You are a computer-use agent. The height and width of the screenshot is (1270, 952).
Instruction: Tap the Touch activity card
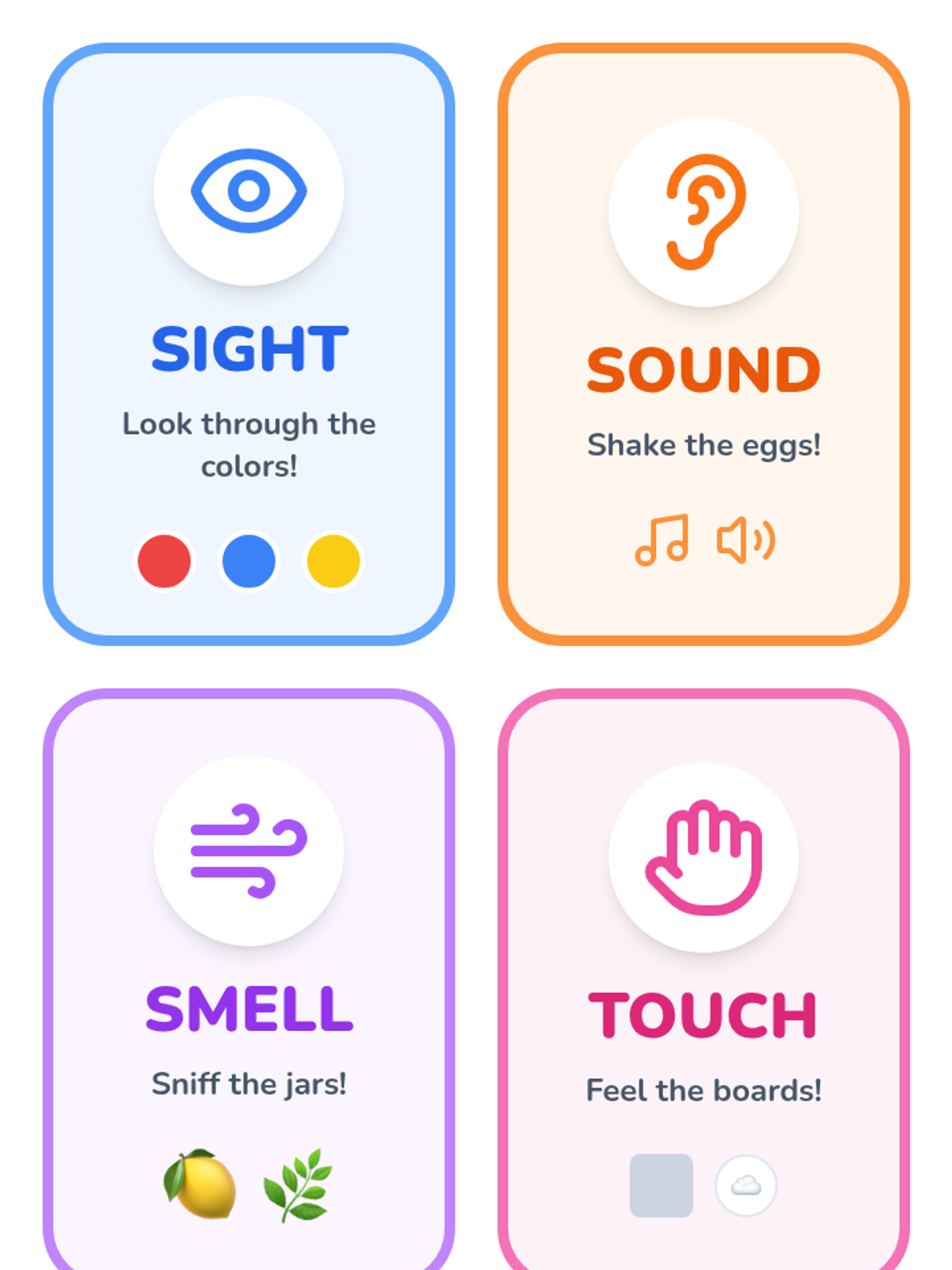[x=703, y=980]
